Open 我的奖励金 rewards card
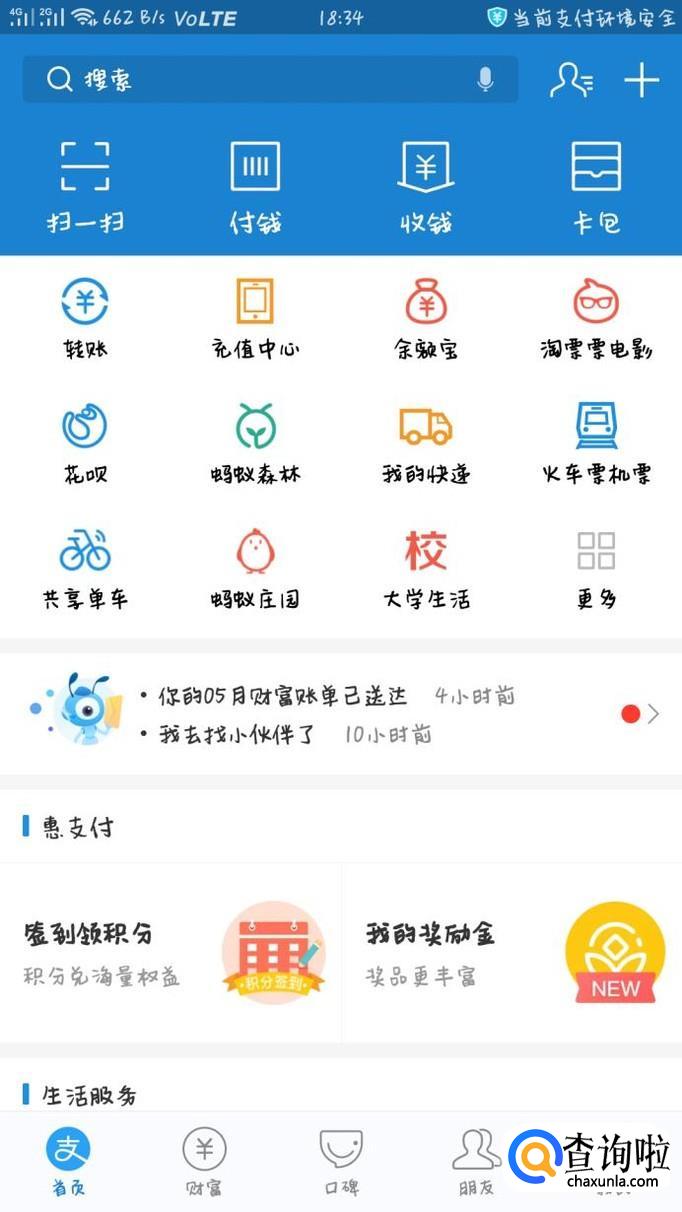 (x=512, y=952)
